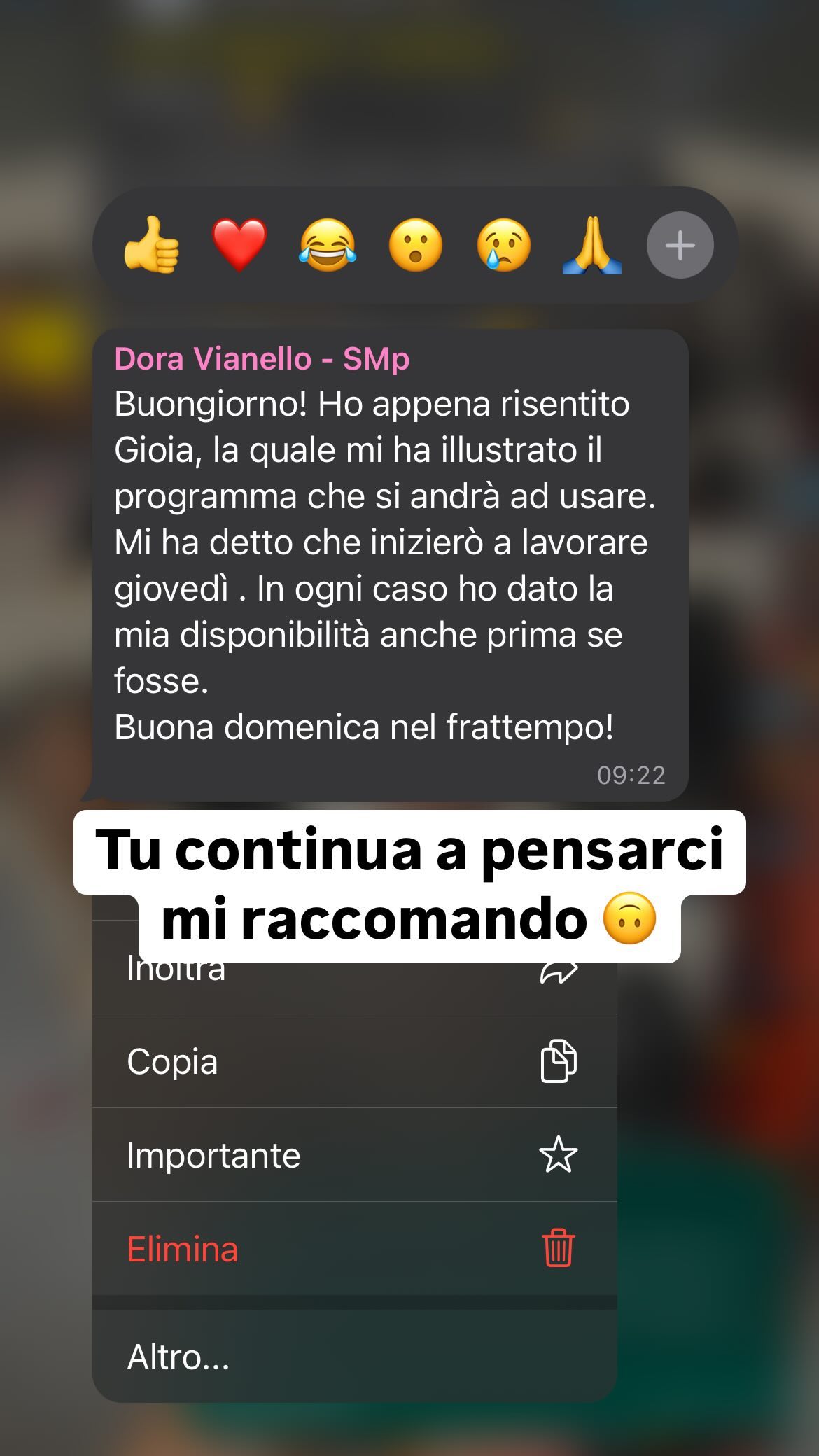This screenshot has width=819, height=1456.
Task: React with the crying face emoji
Action: point(504,245)
